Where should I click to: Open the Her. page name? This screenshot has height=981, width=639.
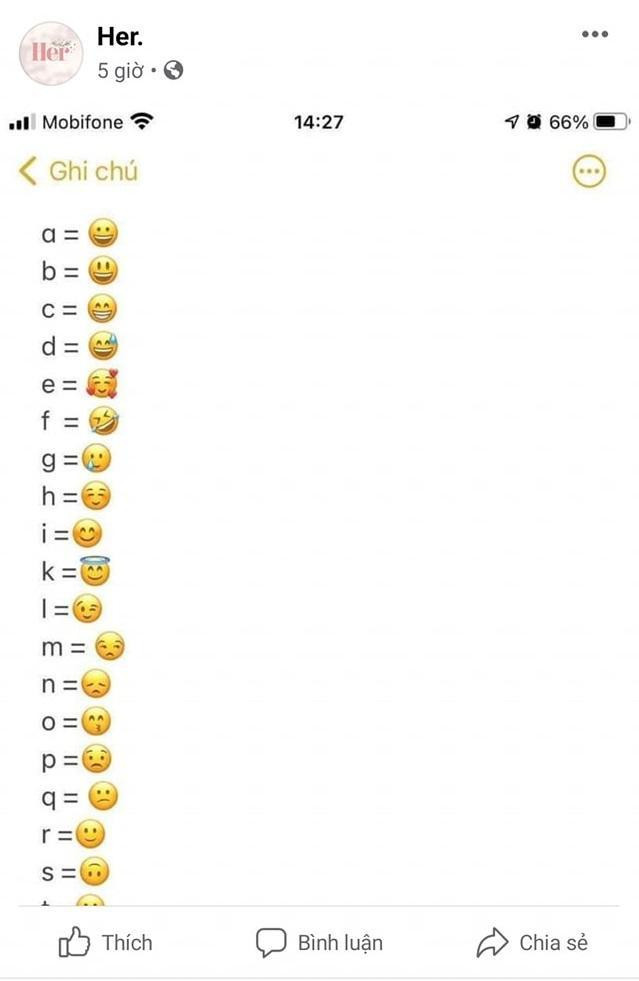(x=119, y=36)
